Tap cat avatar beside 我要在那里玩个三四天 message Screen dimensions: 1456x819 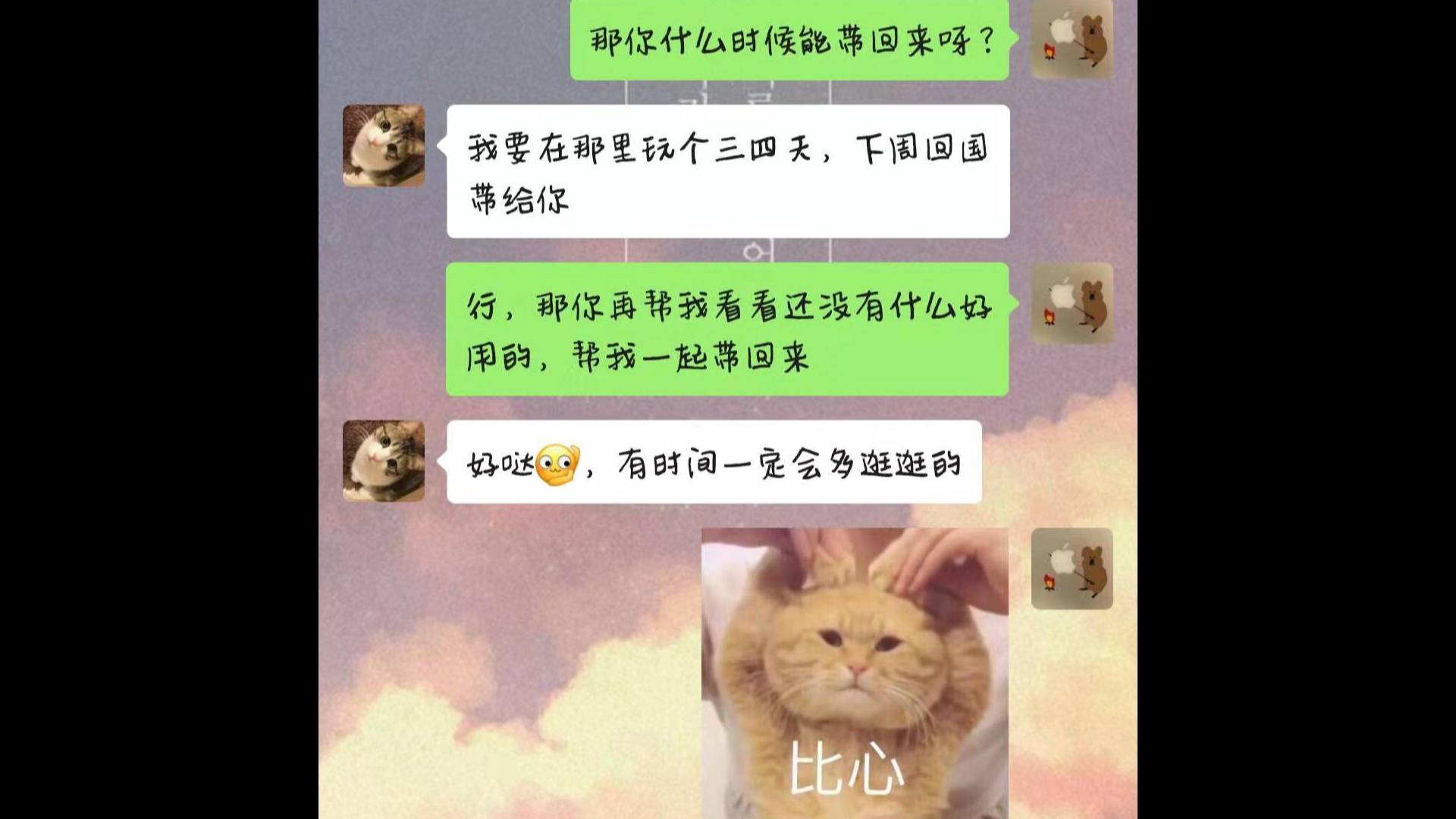384,146
